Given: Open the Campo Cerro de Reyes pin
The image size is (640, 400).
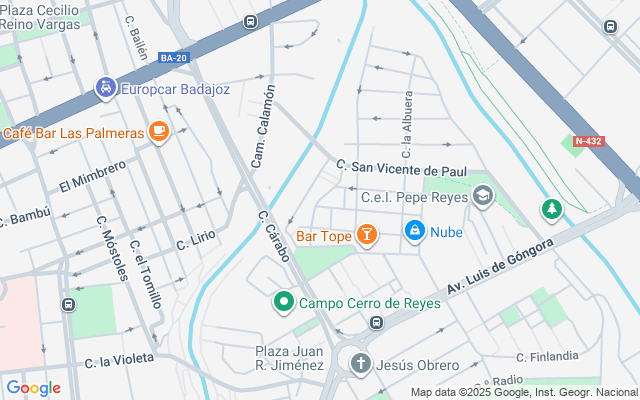Looking at the screenshot, I should click(x=283, y=301).
